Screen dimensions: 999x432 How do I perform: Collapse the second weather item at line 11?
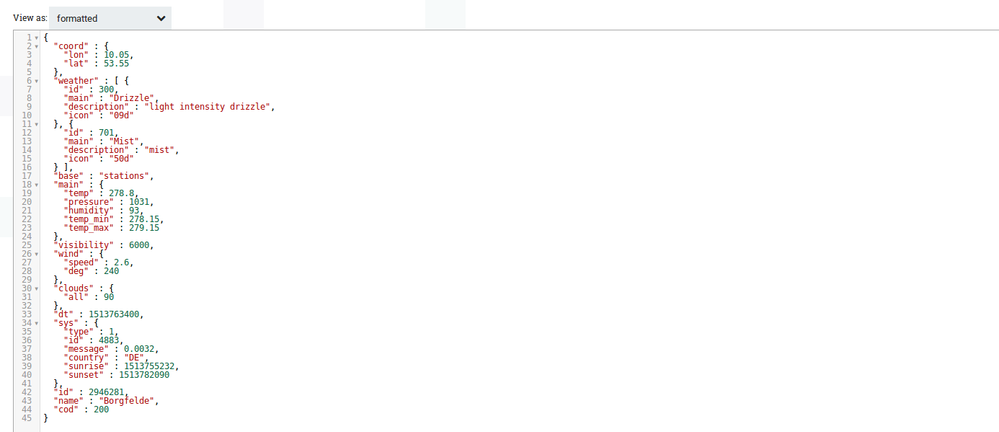(x=37, y=124)
